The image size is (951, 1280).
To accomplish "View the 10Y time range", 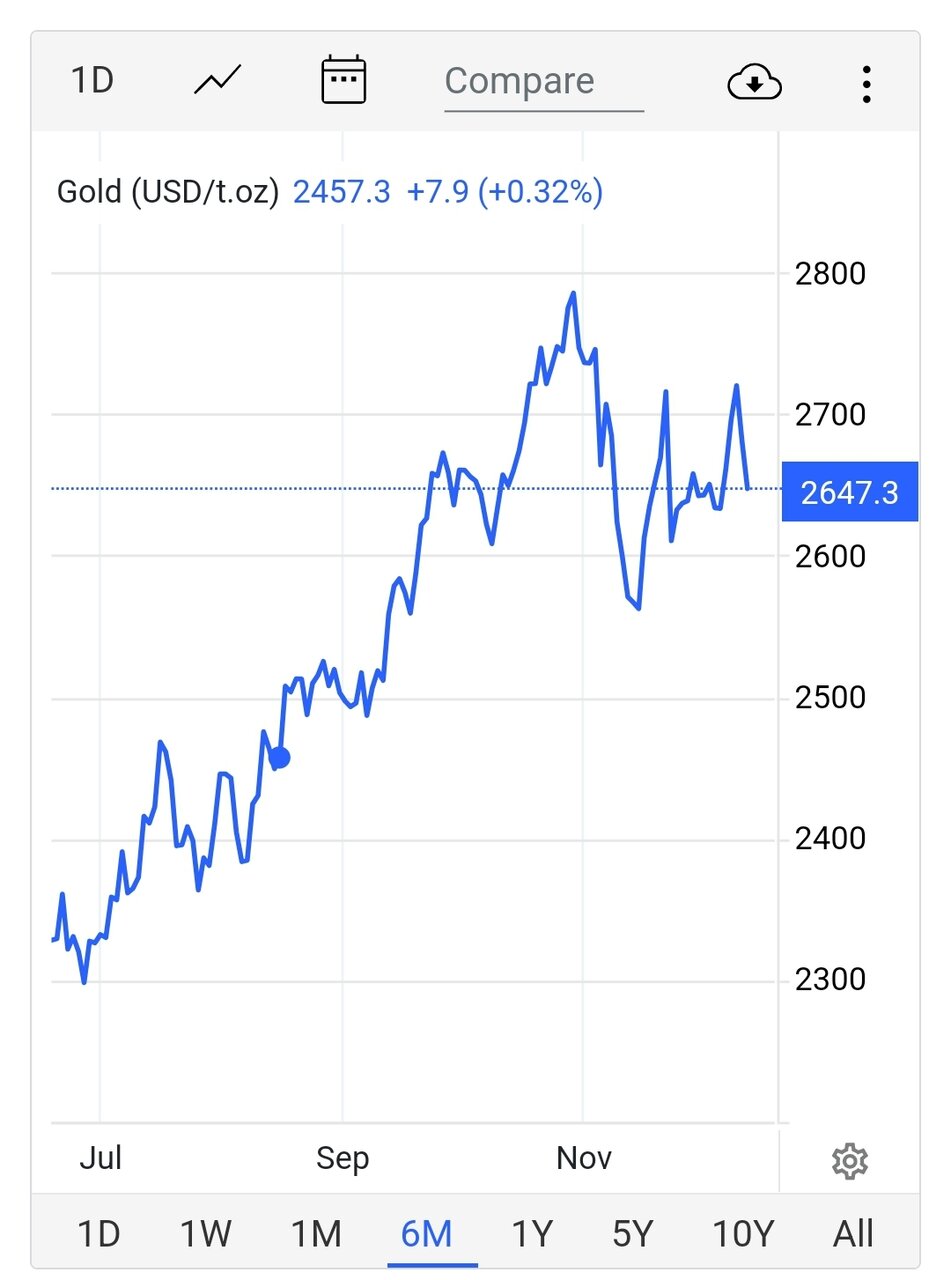I will point(743,1233).
